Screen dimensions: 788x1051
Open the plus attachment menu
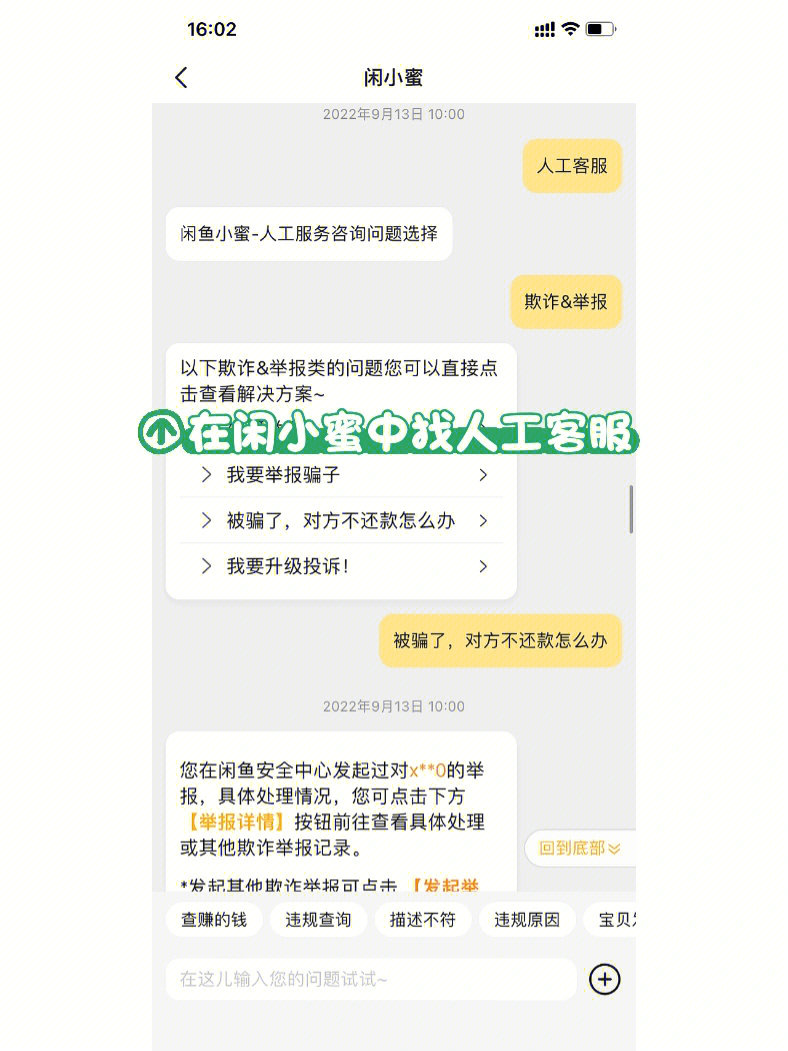coord(605,979)
